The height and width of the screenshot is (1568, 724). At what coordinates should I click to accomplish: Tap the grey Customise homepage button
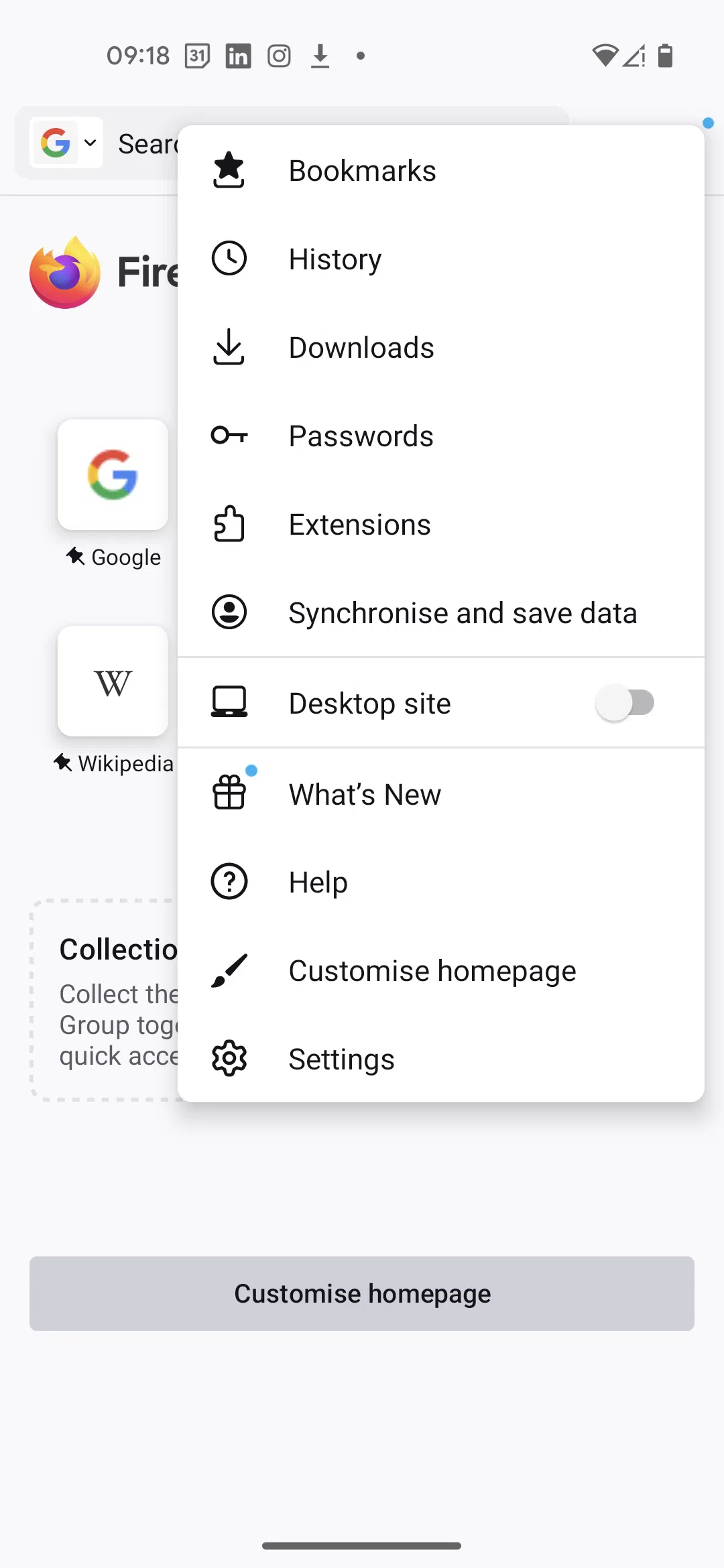click(362, 1293)
